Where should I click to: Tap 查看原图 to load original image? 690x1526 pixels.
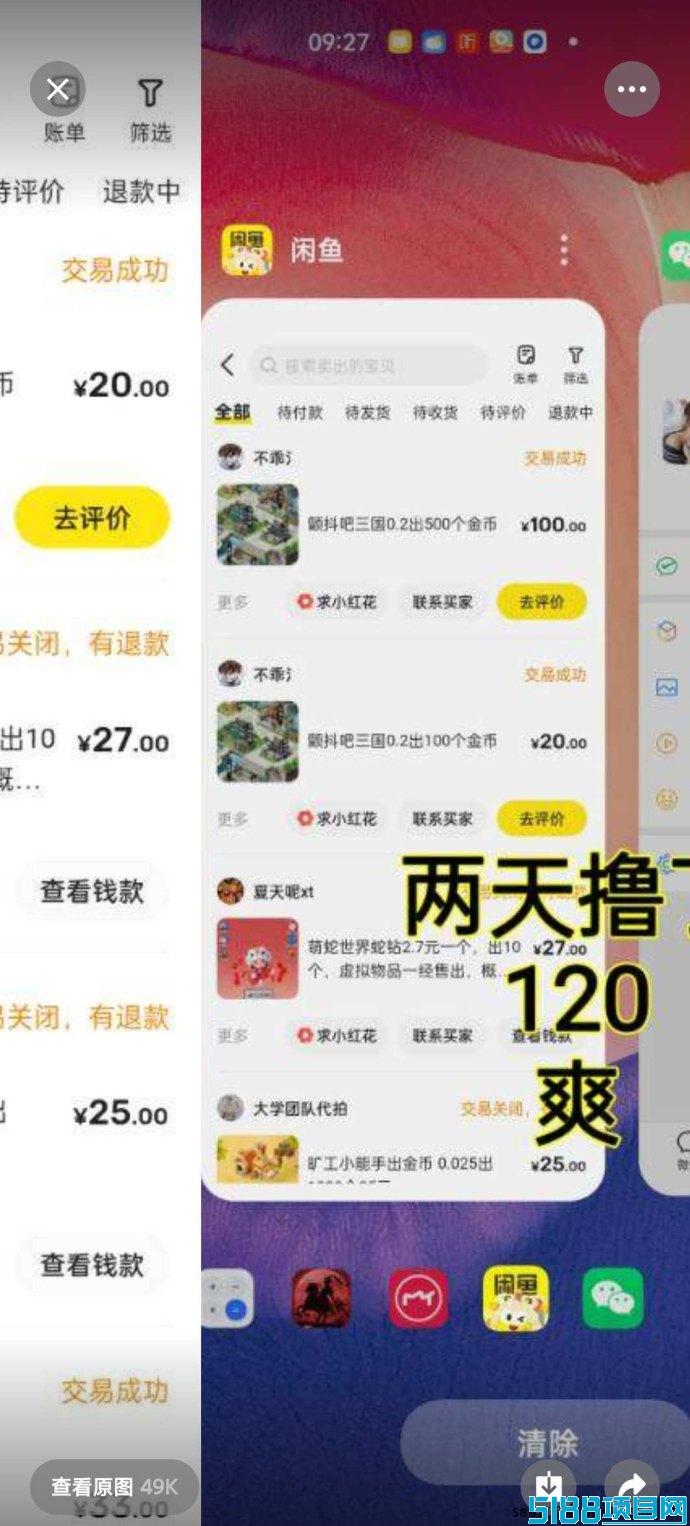pos(114,1487)
